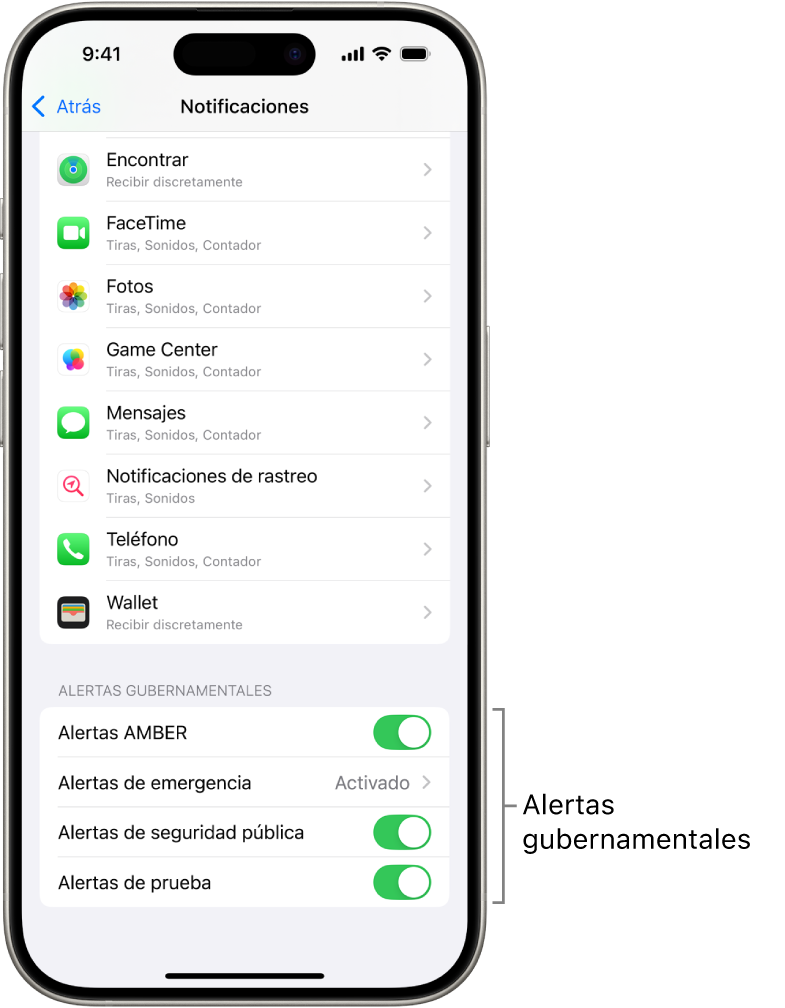Screen dimensions: 785x1008
Task: Open Wallet notification settings
Action: [x=245, y=612]
